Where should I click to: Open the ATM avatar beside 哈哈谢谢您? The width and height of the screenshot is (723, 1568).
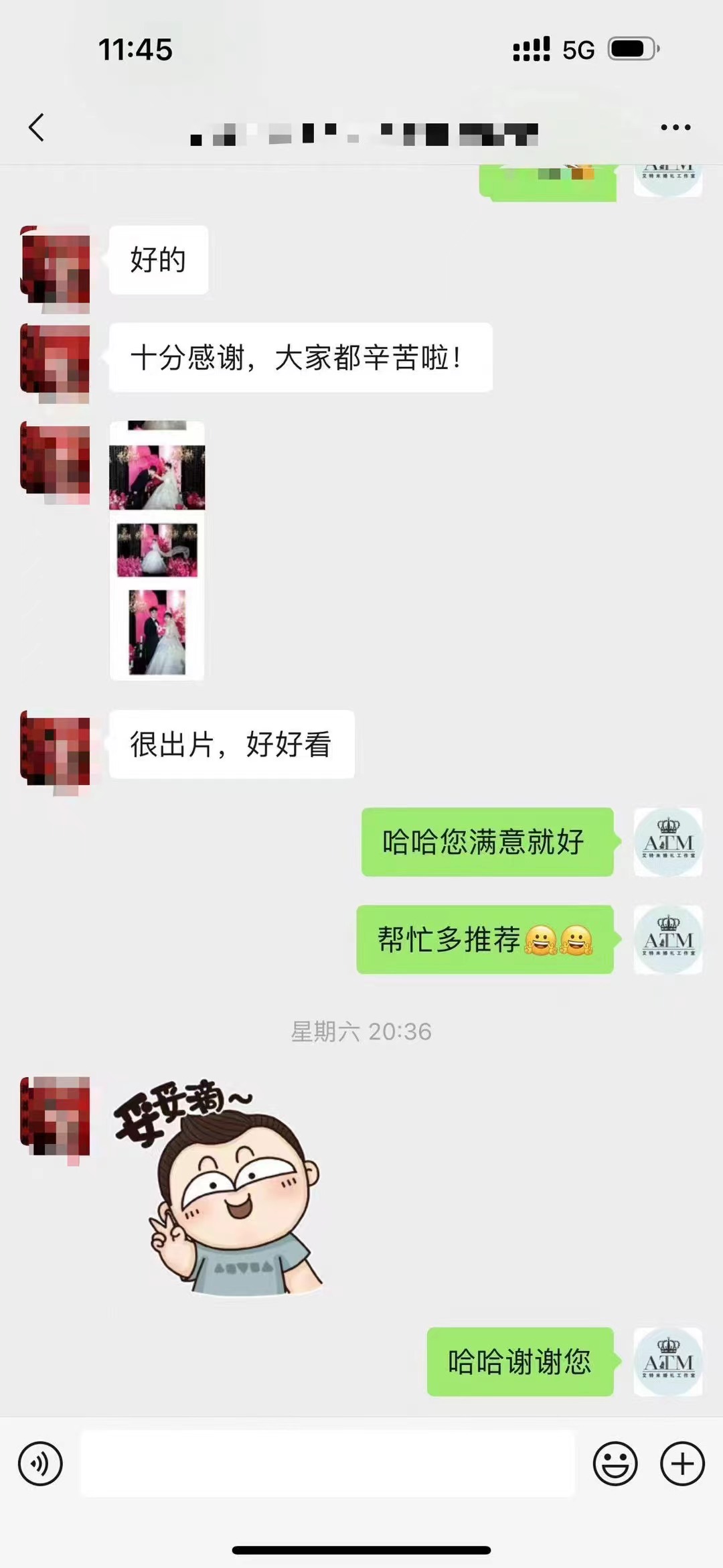coord(667,1362)
